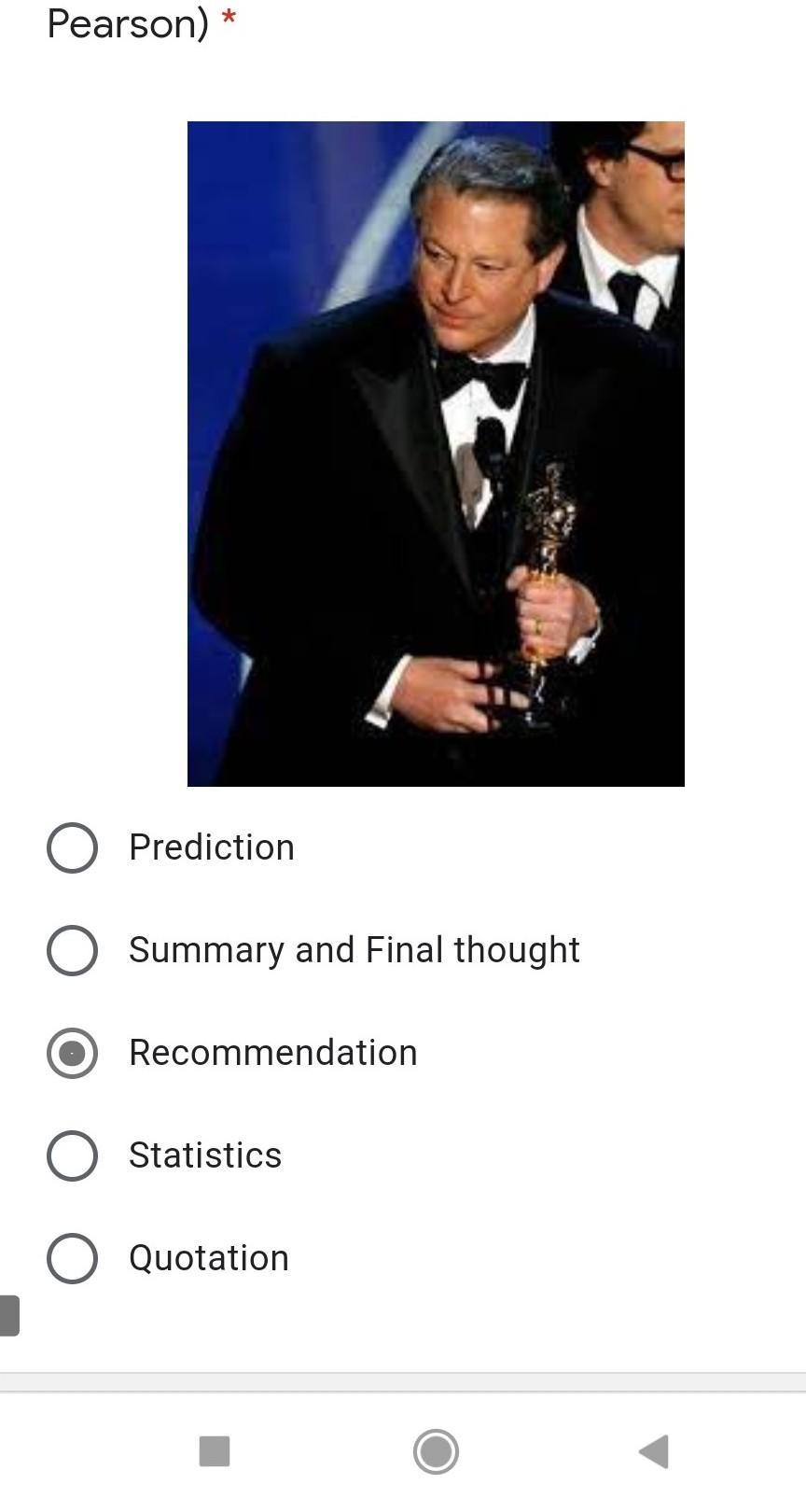Mark Quotation as the answer

coord(72,1258)
